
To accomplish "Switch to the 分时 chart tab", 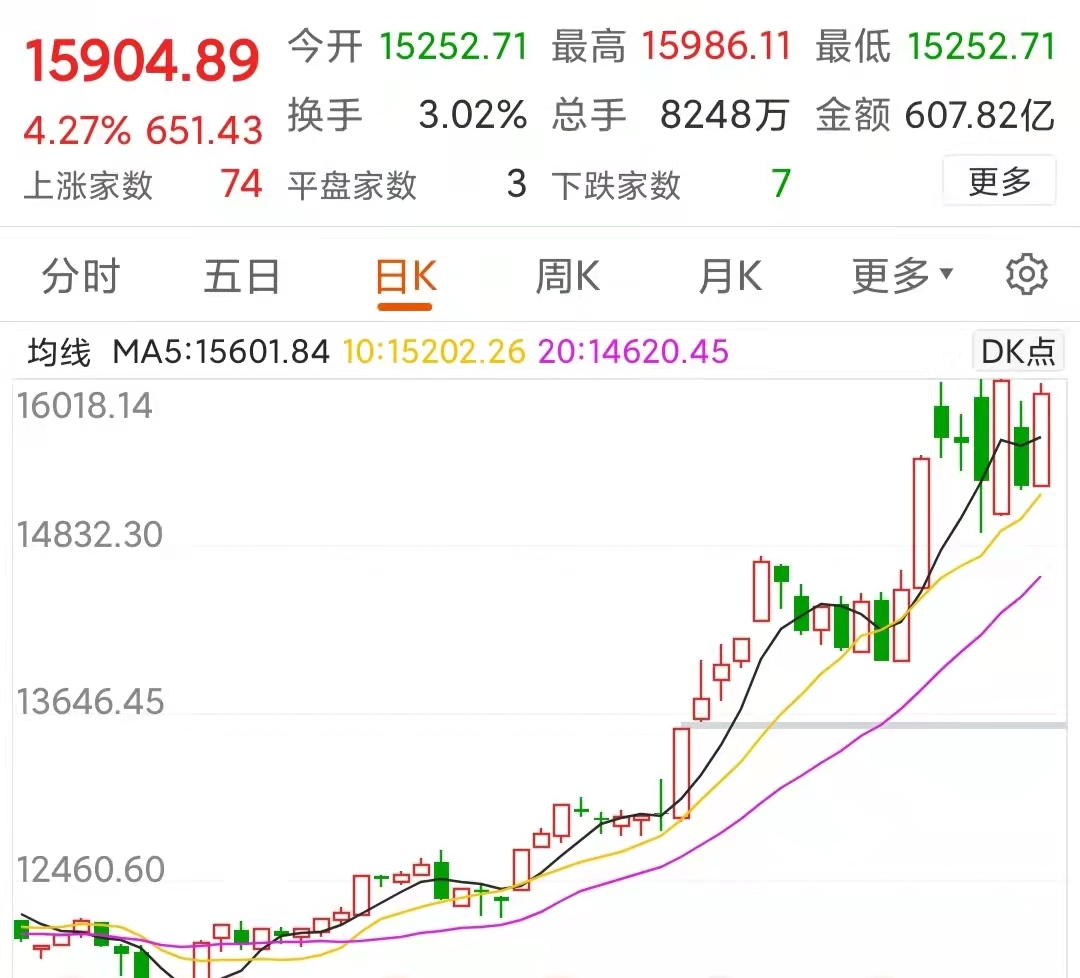I will (x=81, y=276).
